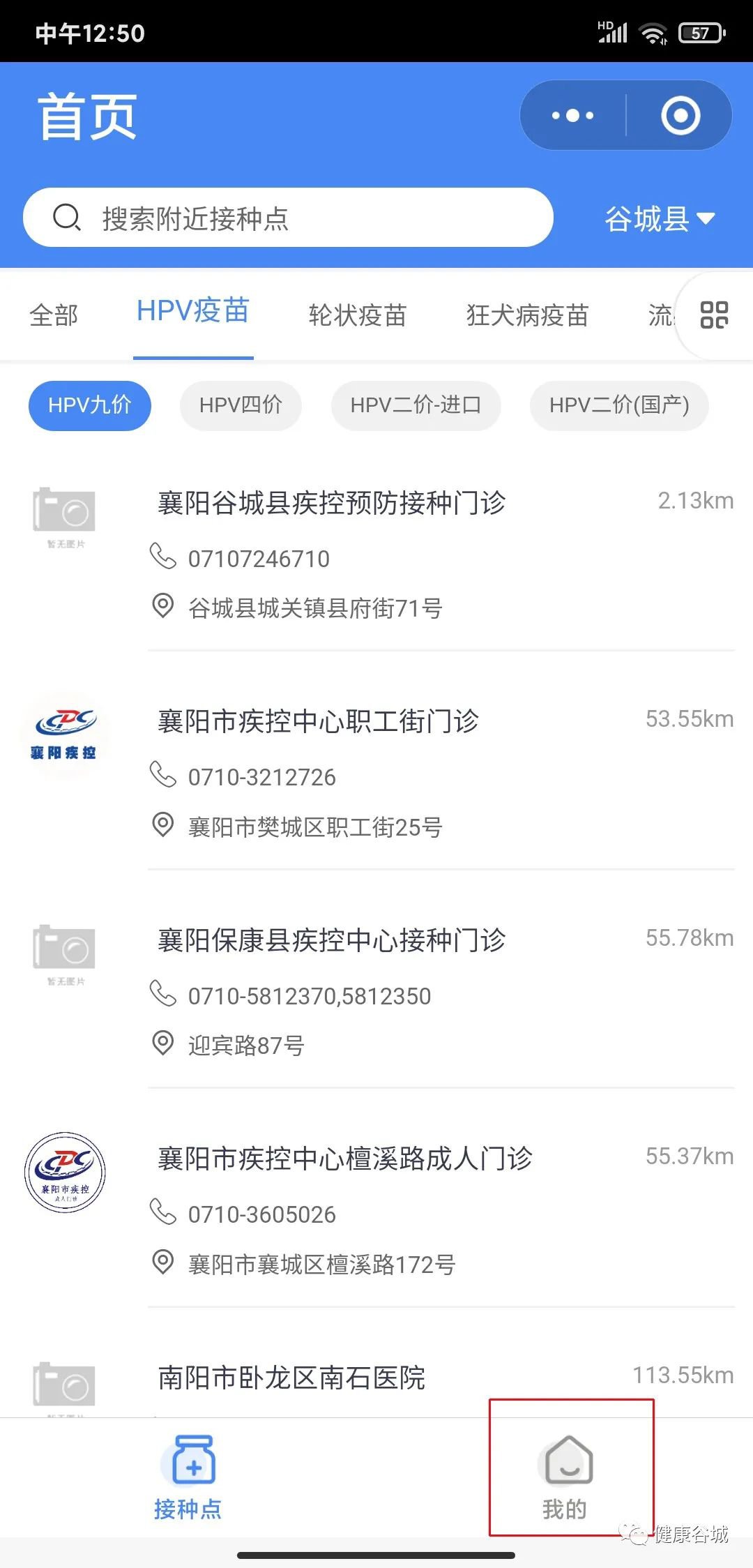Screen dimensions: 753x1568
Task: Filter by HPV四价
Action: coord(241,405)
